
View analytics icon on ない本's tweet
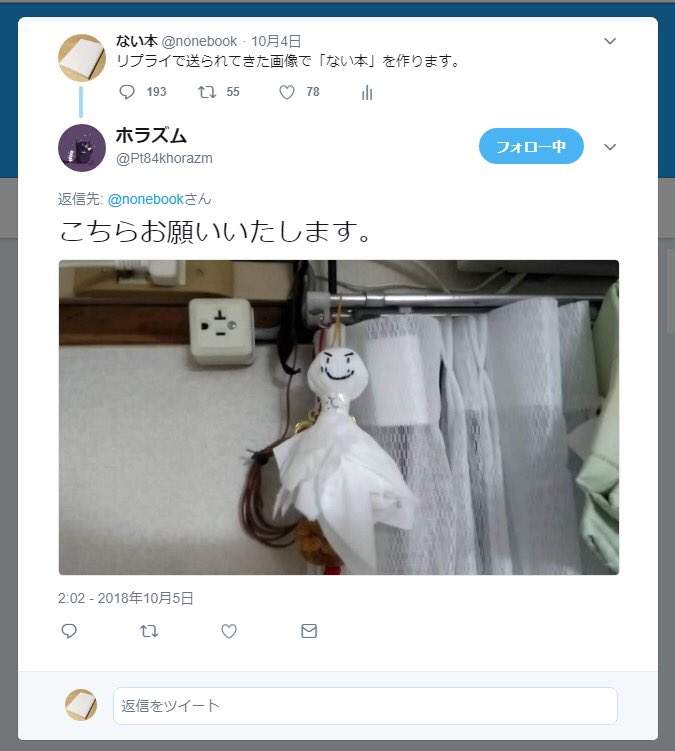coord(367,92)
